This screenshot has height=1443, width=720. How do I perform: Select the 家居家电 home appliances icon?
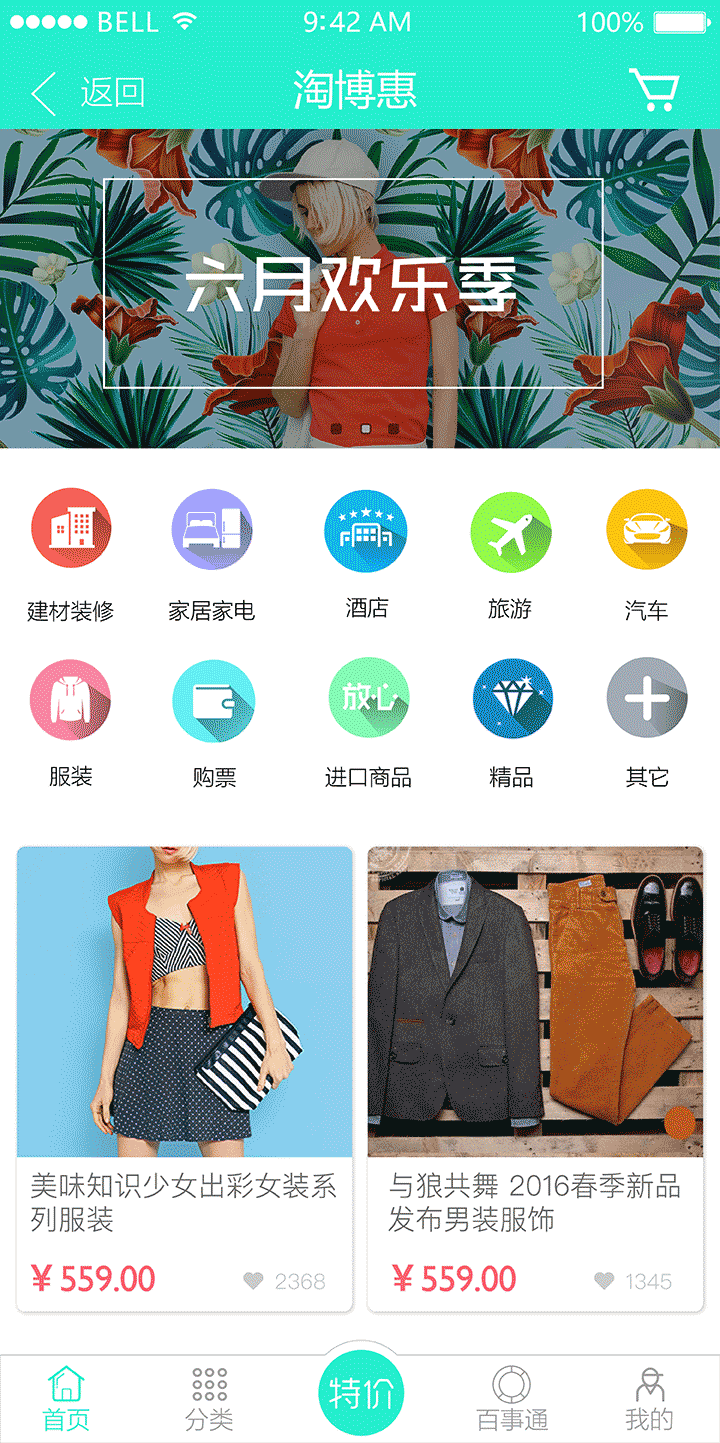coord(213,529)
